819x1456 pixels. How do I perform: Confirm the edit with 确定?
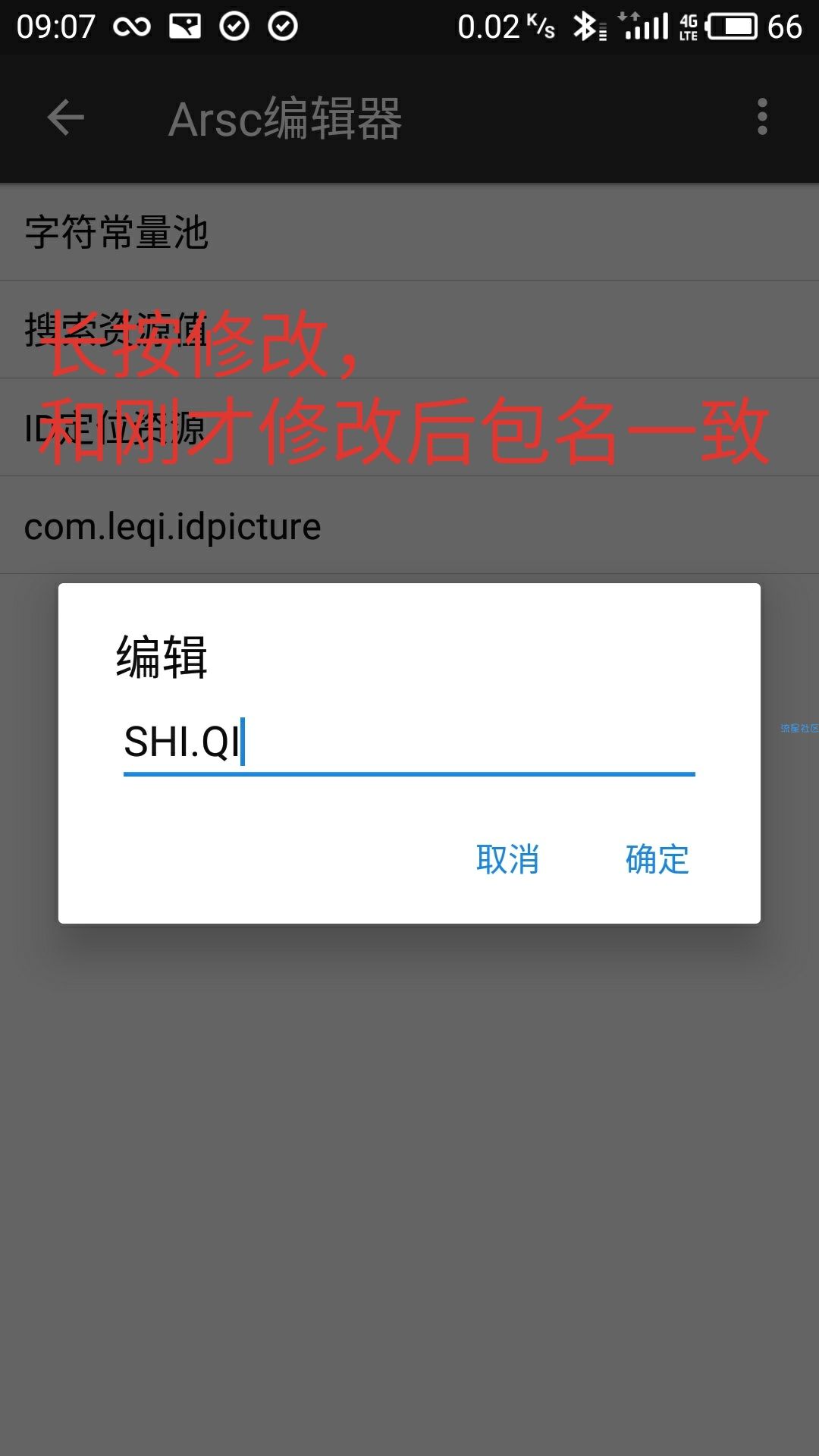click(x=657, y=859)
